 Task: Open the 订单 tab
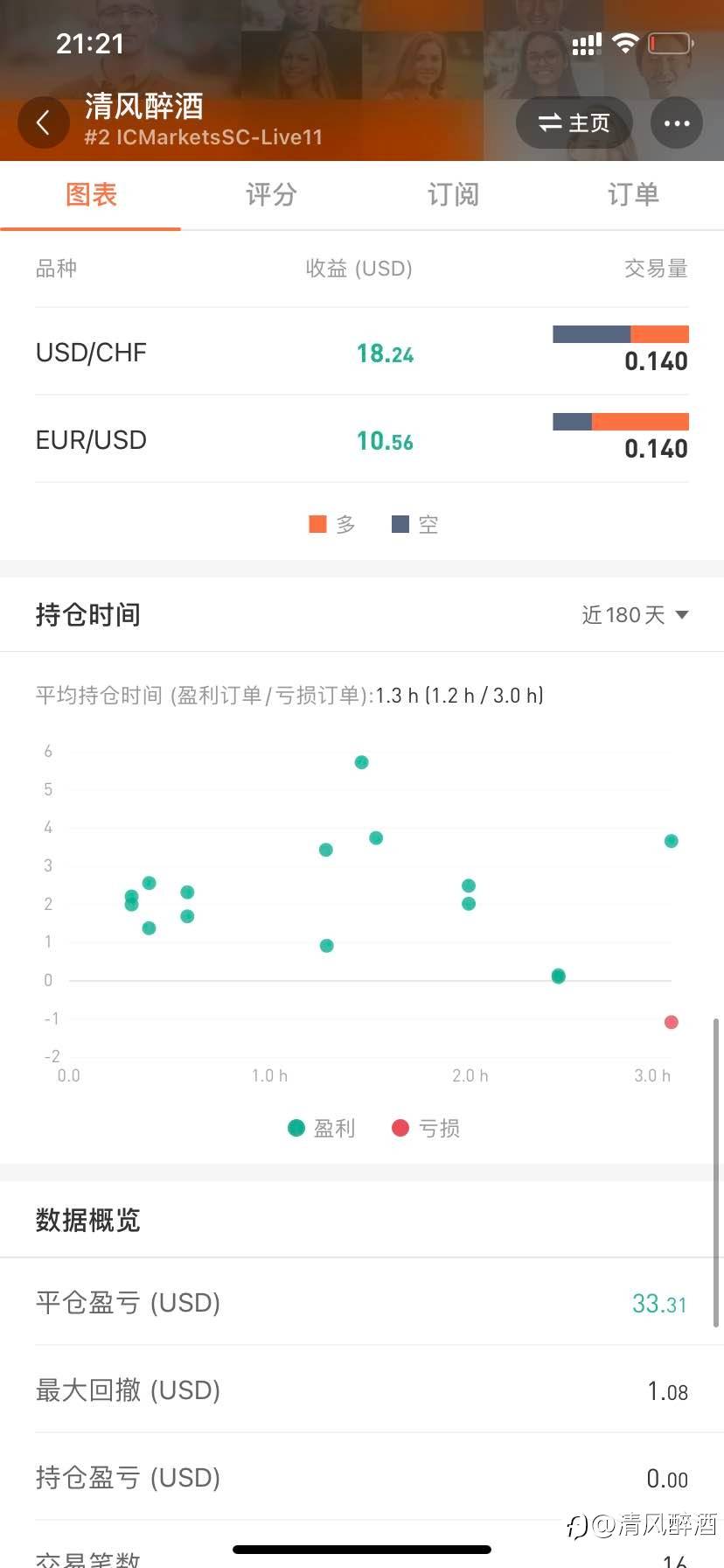pos(633,194)
